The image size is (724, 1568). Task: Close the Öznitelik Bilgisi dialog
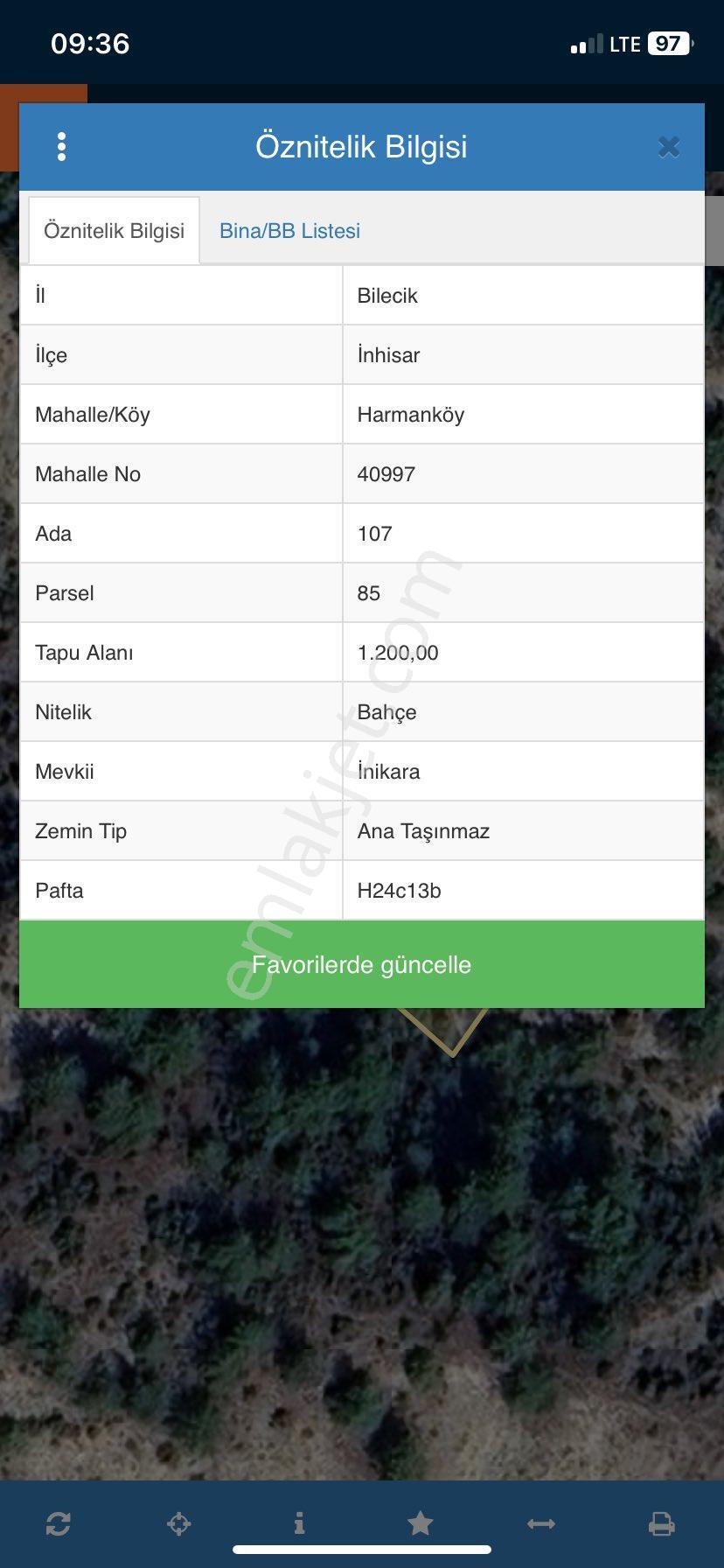pos(669,147)
